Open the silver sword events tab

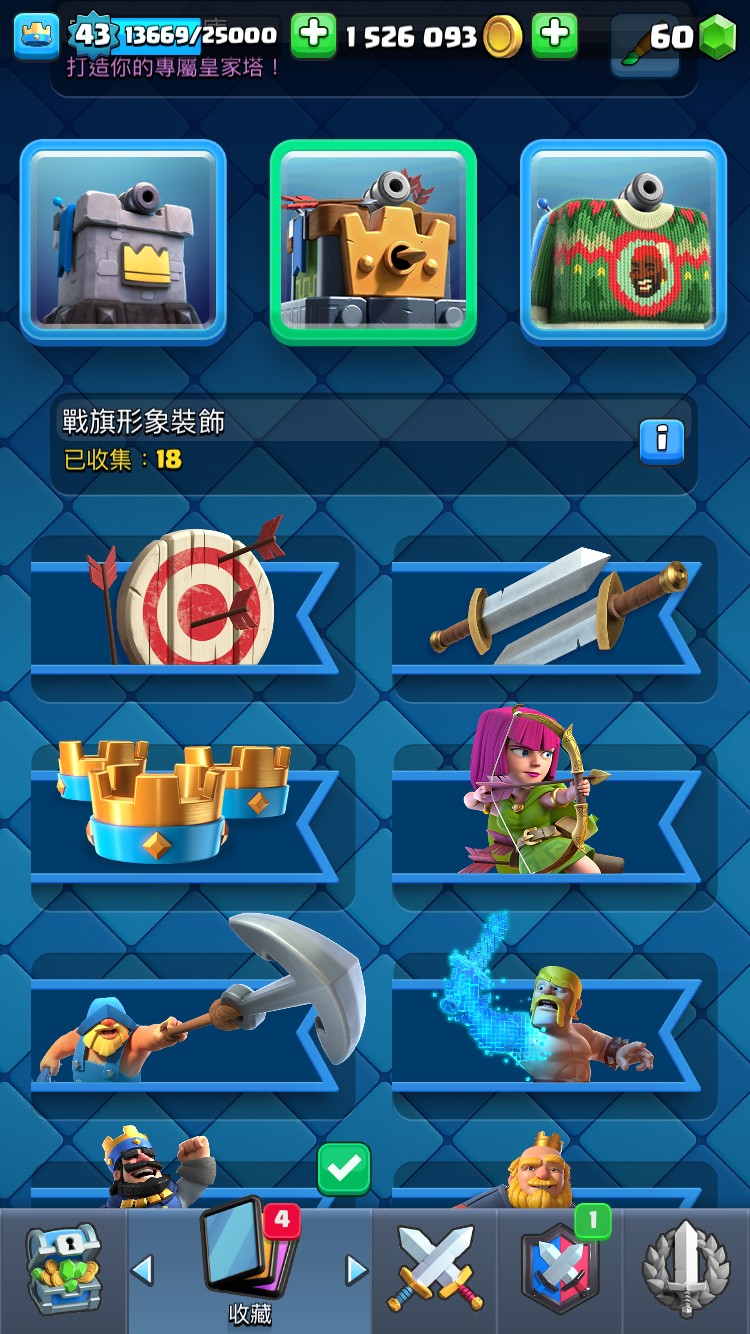point(686,1270)
